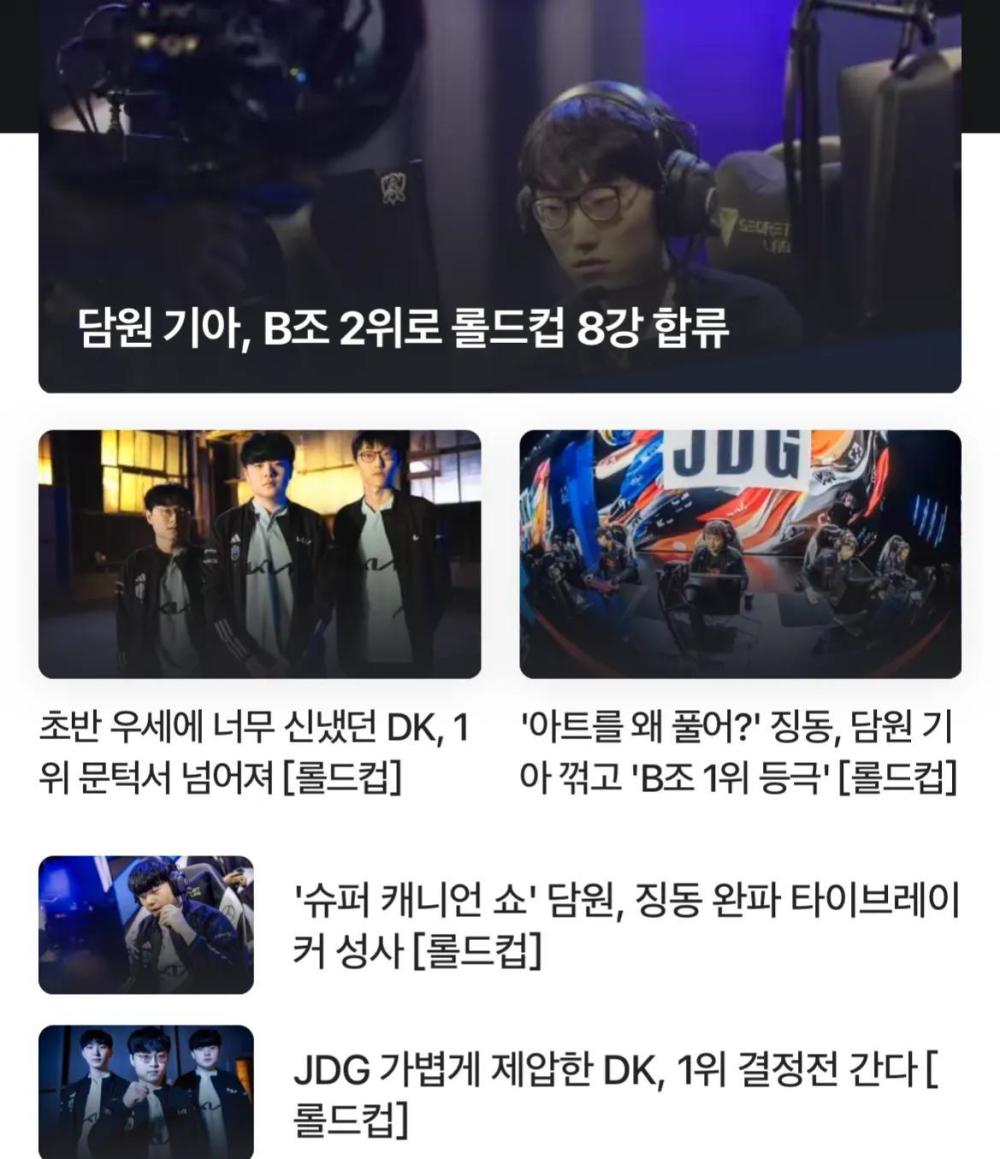View the 'JDG 가볍게 제압한 DK' story

pos(614,1093)
